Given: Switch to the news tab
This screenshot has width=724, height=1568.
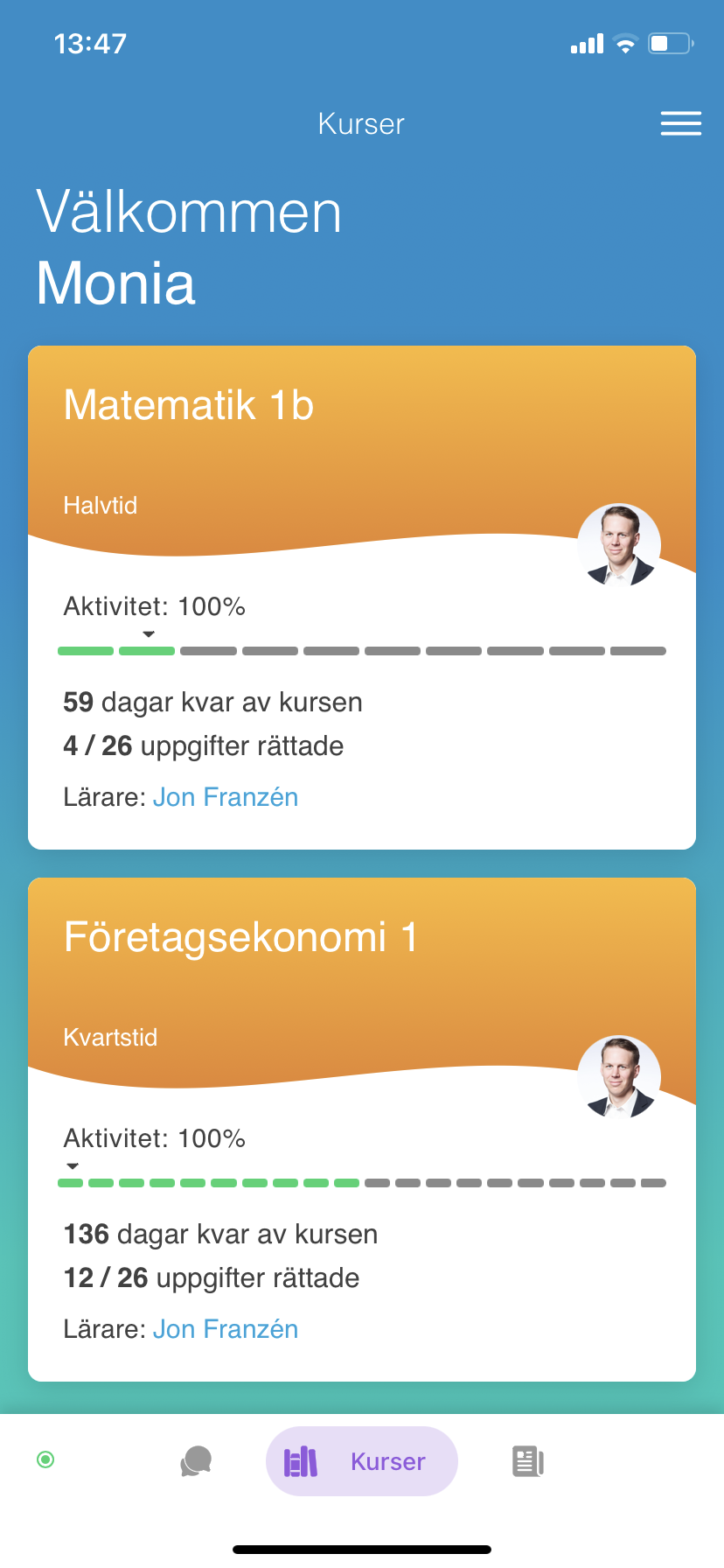Looking at the screenshot, I should click(x=527, y=1461).
